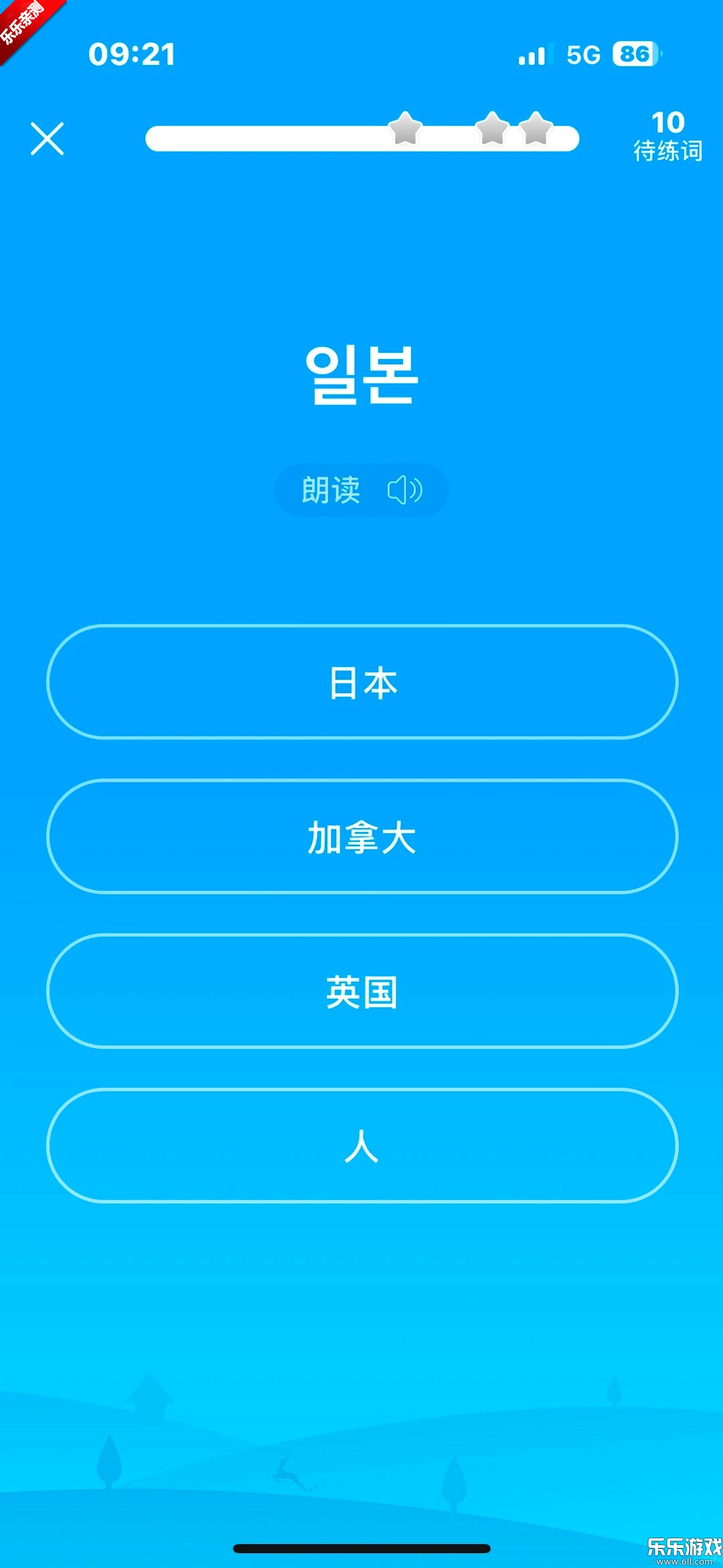
Task: Close the vocabulary practice session
Action: coord(48,139)
